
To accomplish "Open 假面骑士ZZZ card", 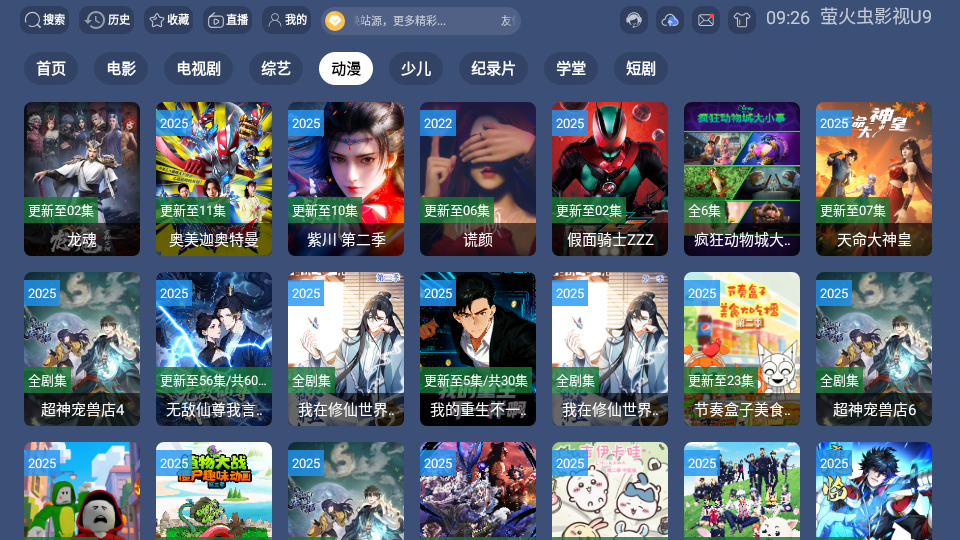I will point(610,178).
